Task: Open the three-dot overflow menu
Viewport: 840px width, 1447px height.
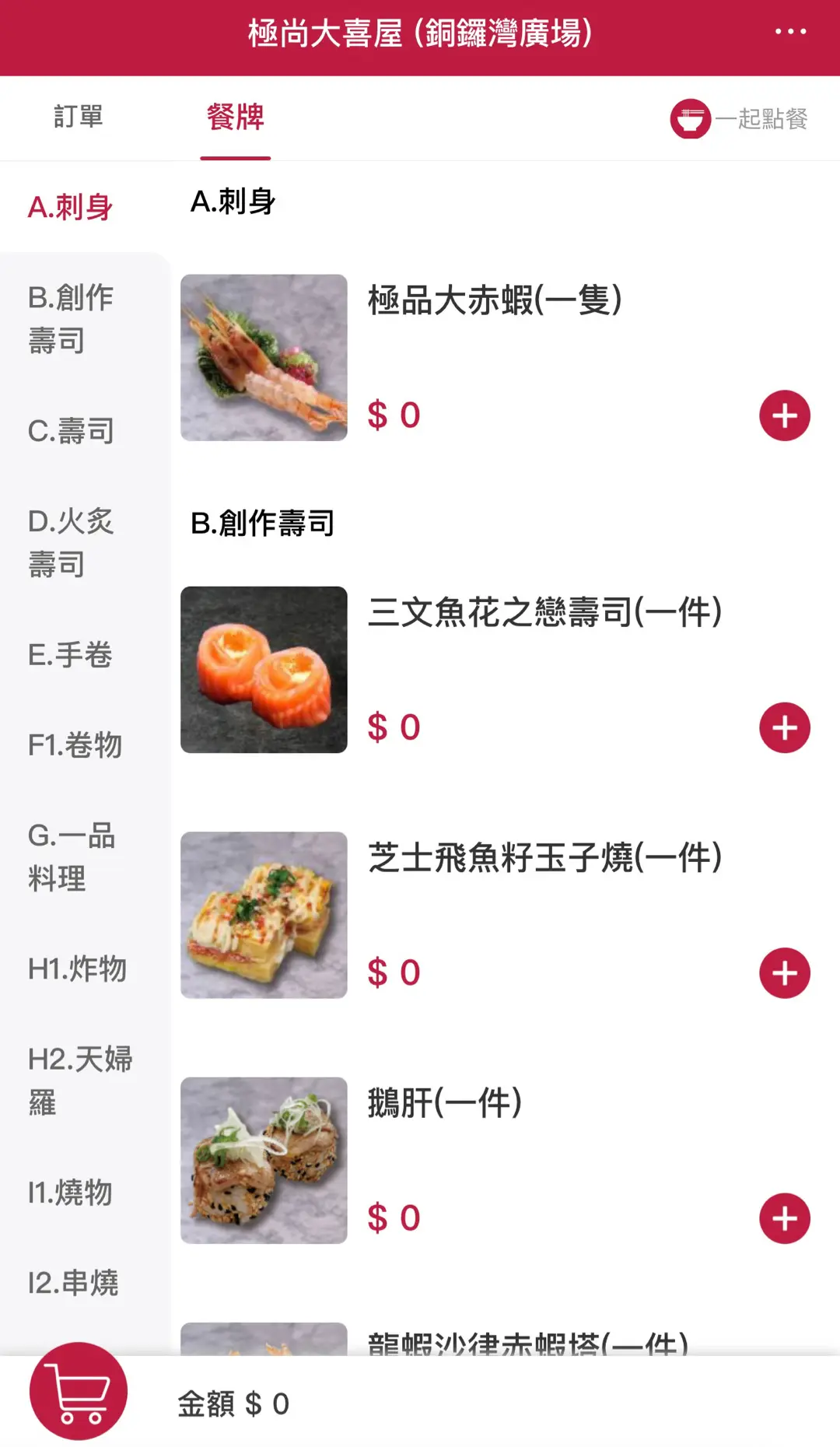Action: tap(790, 32)
